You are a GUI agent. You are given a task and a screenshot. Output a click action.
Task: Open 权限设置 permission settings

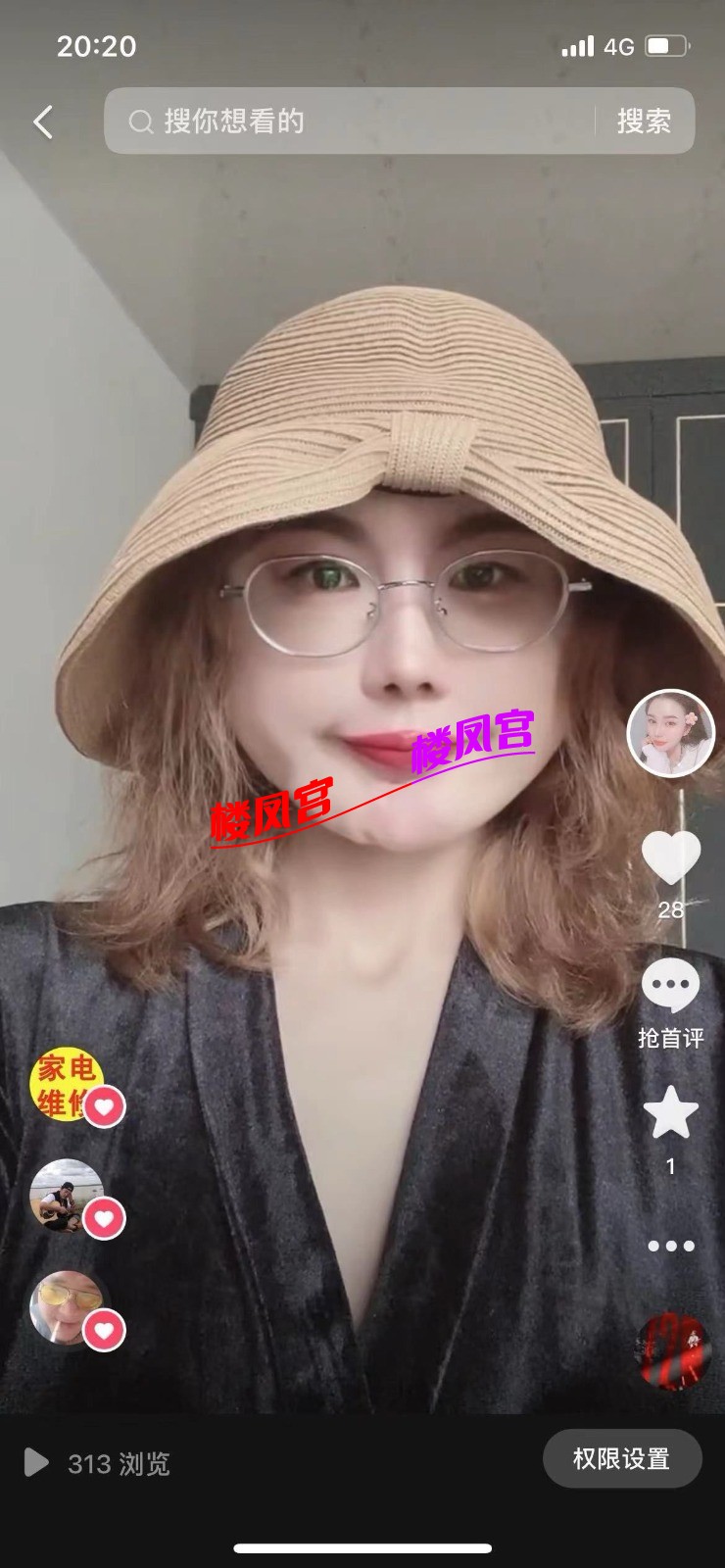coord(622,1459)
